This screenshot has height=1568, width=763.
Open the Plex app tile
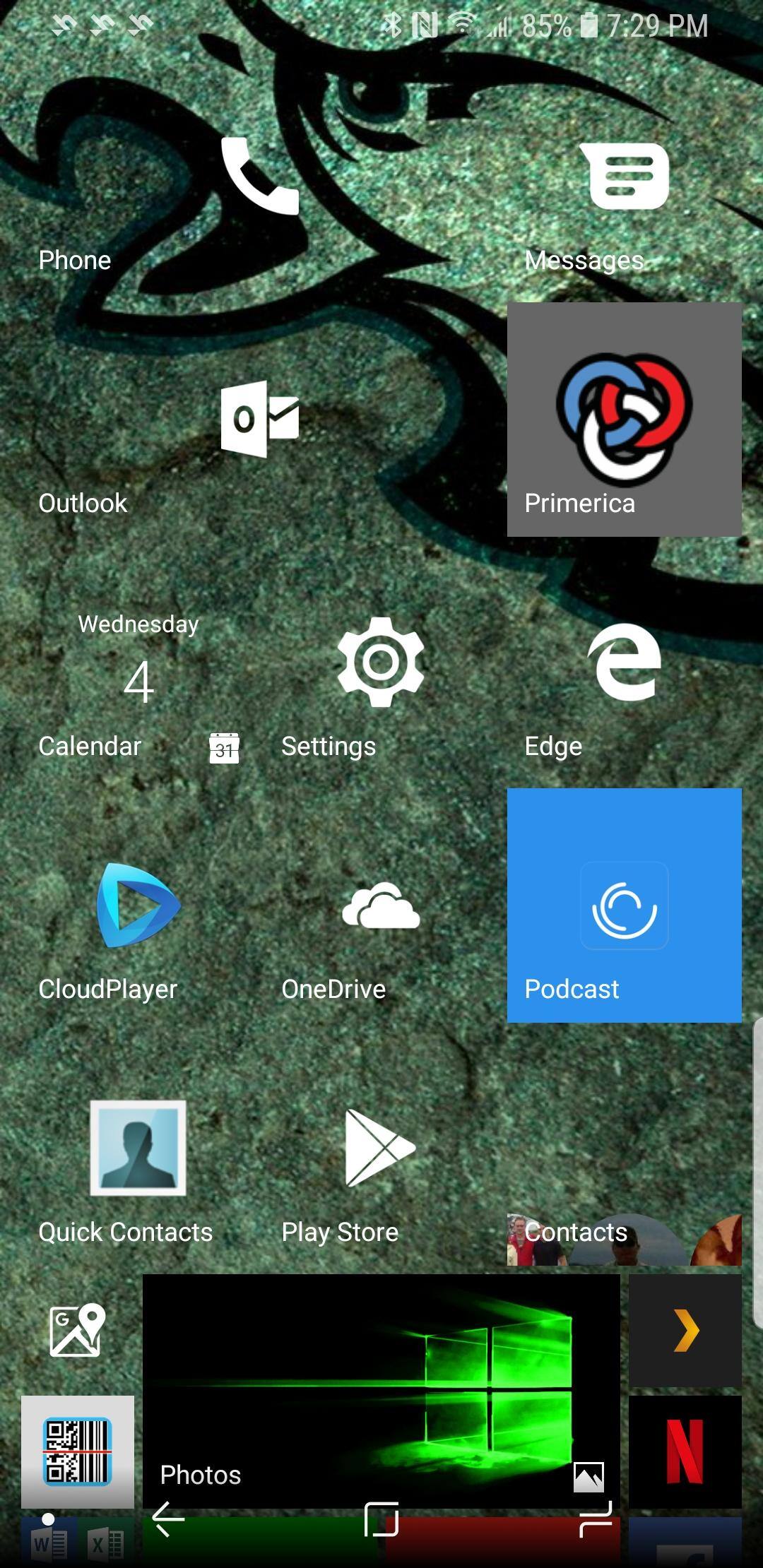pyautogui.click(x=685, y=1331)
